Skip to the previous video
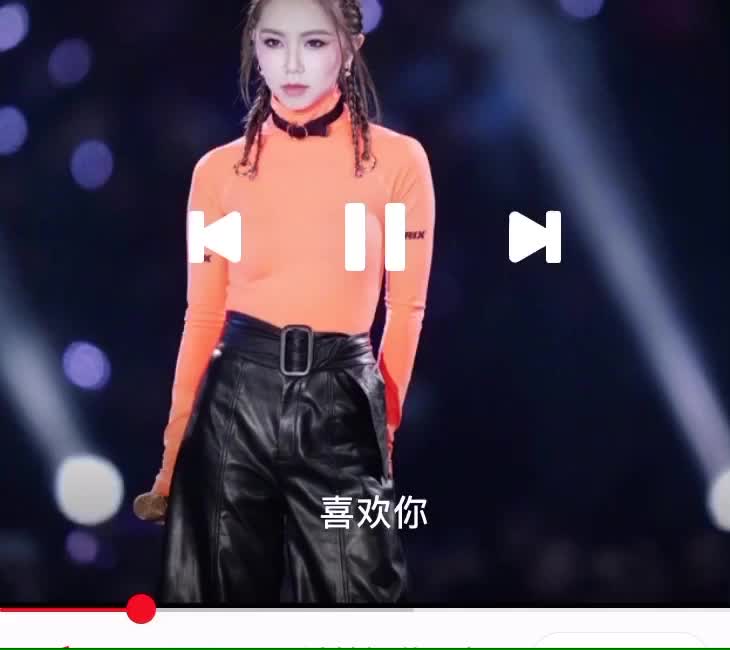 [215, 238]
